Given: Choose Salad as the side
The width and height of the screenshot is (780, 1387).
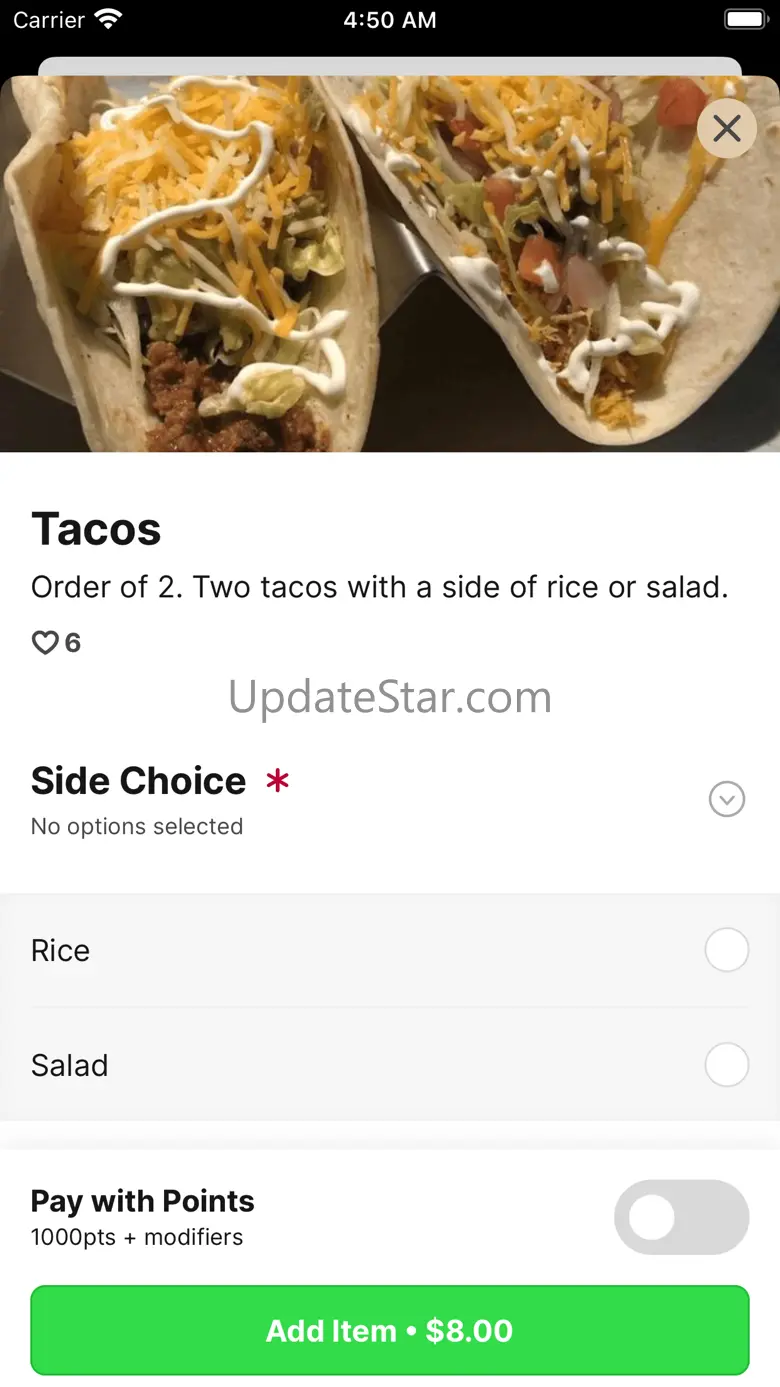Looking at the screenshot, I should [x=727, y=1065].
